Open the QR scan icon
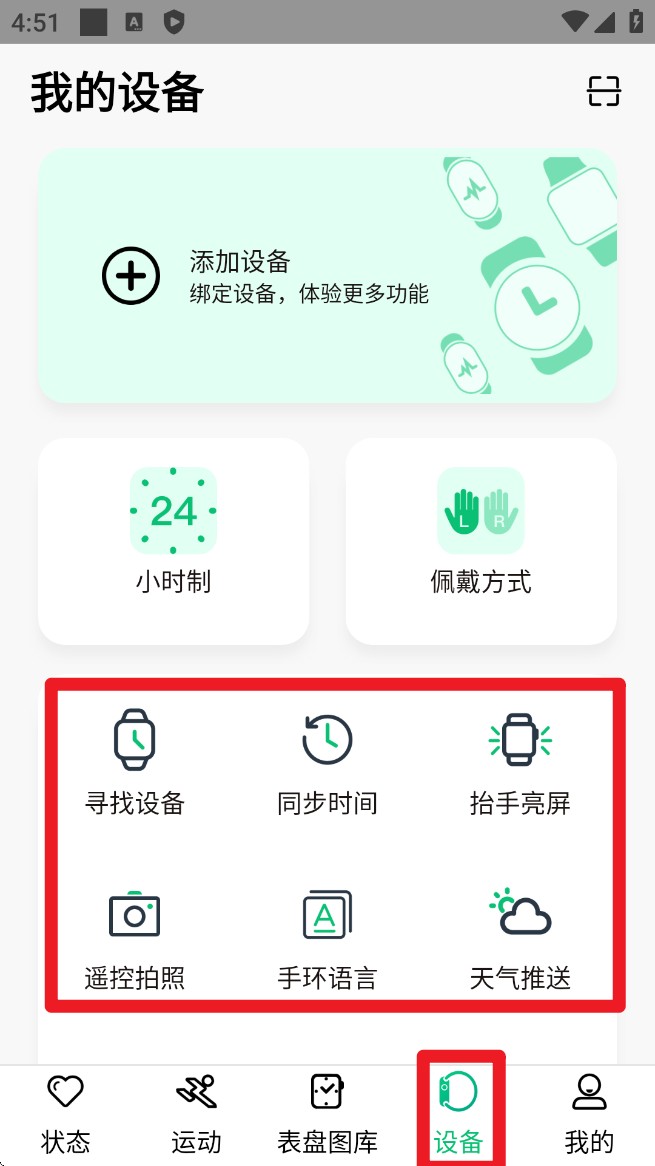655x1166 pixels. (604, 92)
